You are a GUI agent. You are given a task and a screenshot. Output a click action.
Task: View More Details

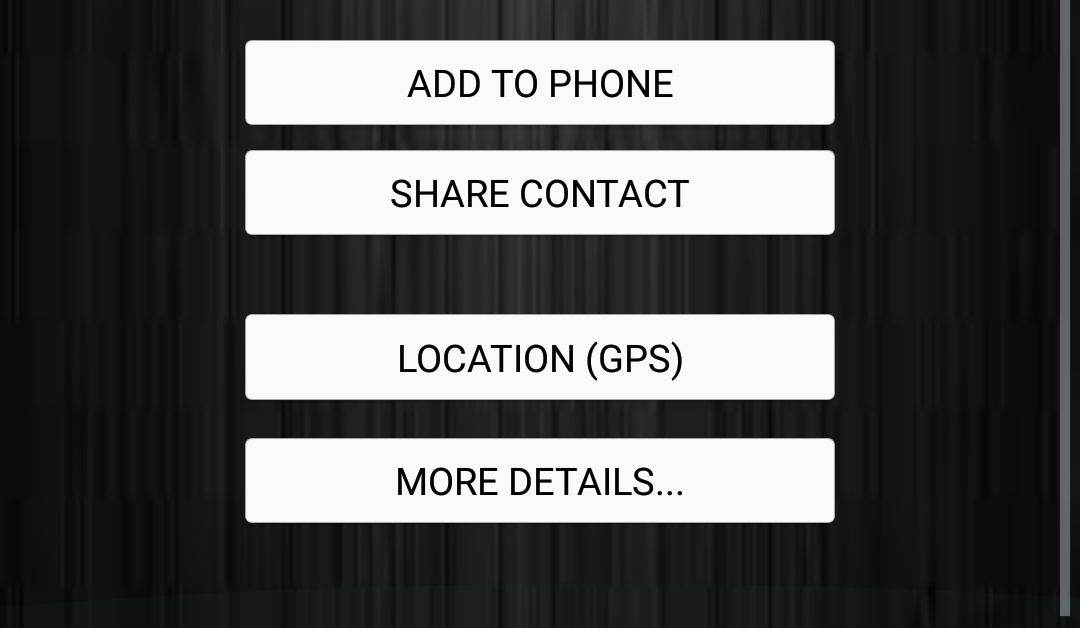tap(540, 481)
